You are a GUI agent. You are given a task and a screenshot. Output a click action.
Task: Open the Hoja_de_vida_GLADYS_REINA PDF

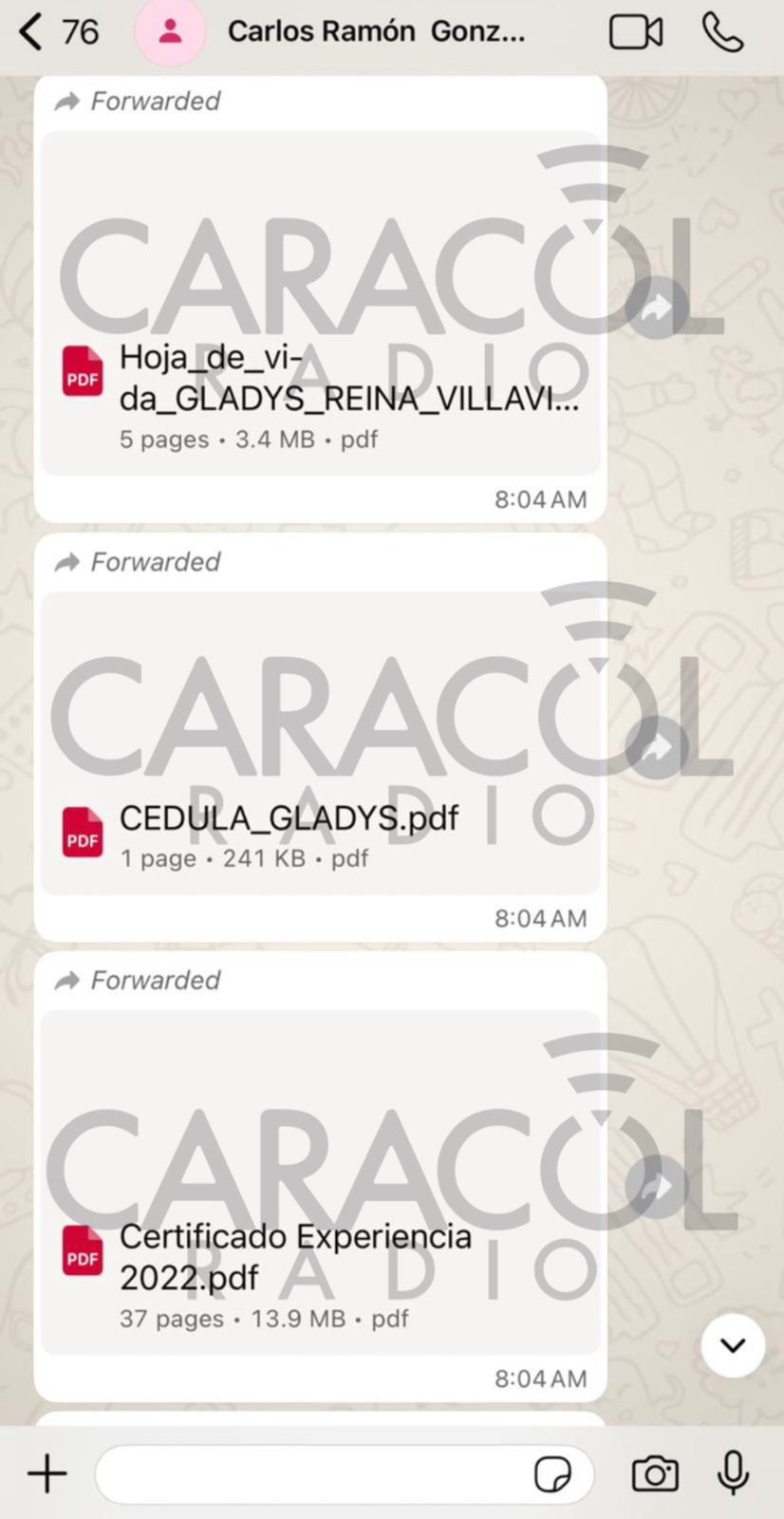coord(321,397)
